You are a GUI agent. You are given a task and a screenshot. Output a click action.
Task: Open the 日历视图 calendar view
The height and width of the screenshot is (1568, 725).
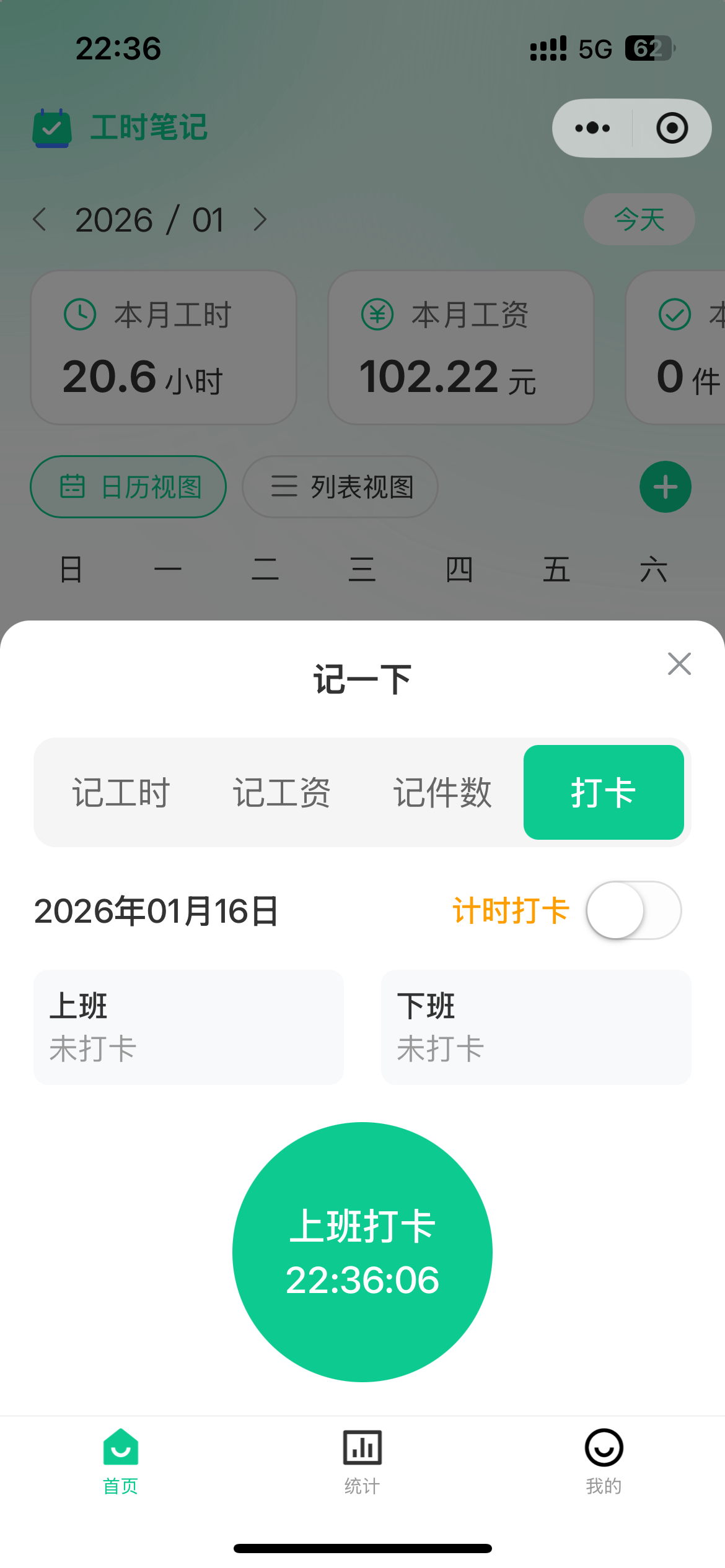pyautogui.click(x=127, y=487)
